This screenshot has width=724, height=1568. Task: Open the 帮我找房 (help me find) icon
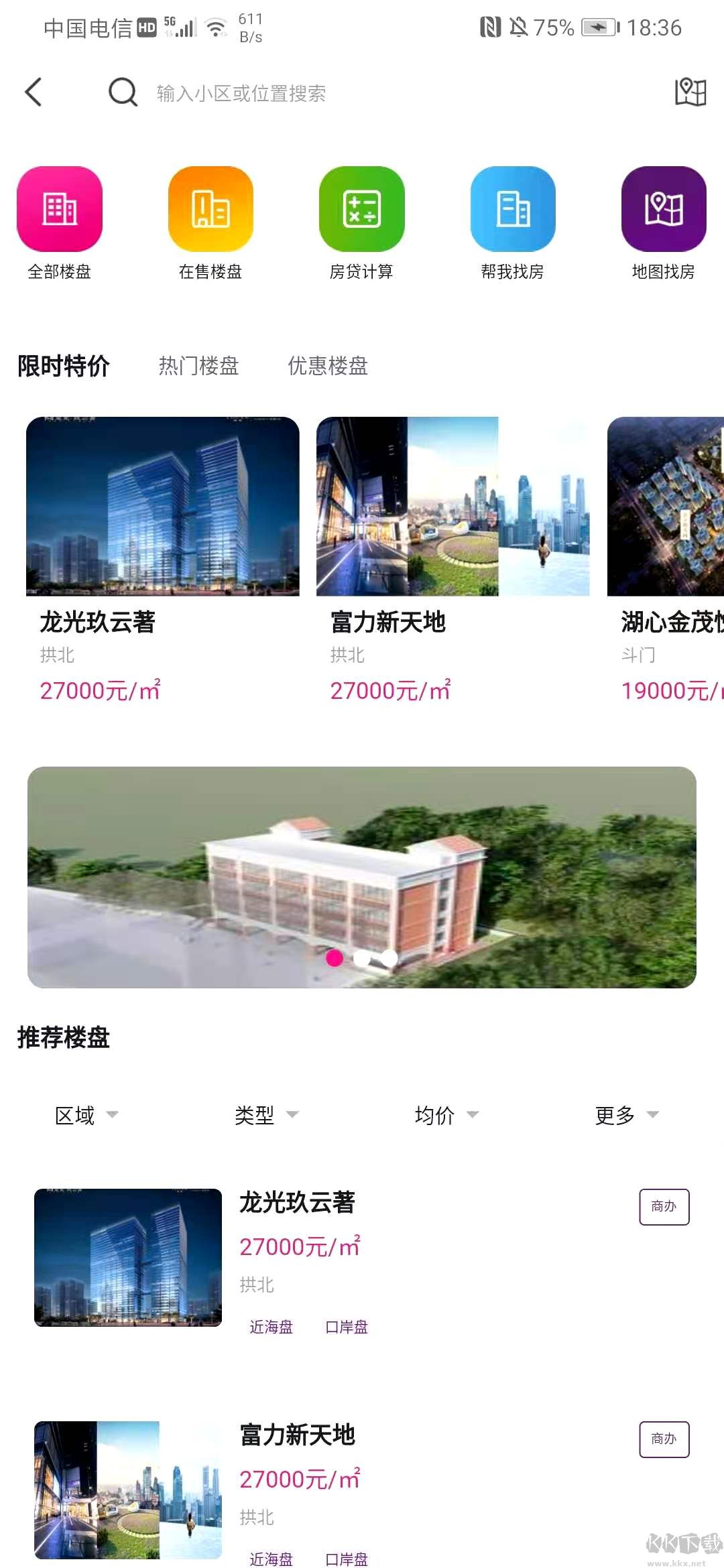click(x=513, y=209)
